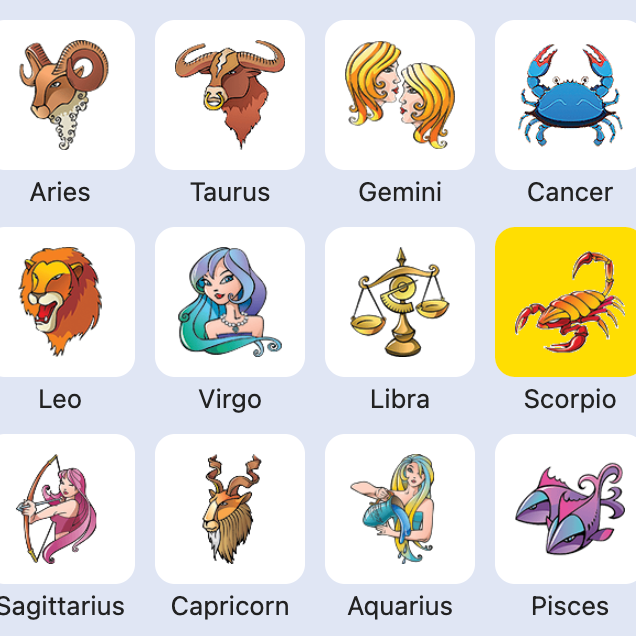Image resolution: width=636 pixels, height=636 pixels.
Task: Tap the Virgo tile
Action: point(230,302)
